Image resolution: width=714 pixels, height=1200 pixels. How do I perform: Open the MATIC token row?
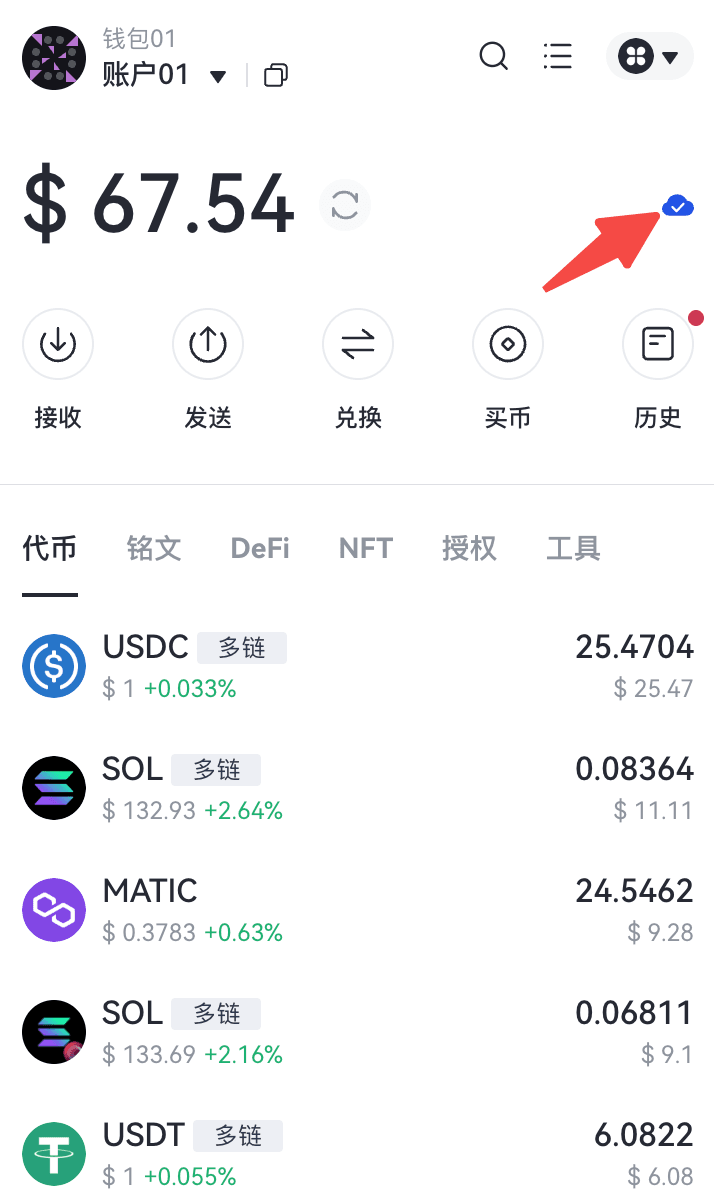357,910
